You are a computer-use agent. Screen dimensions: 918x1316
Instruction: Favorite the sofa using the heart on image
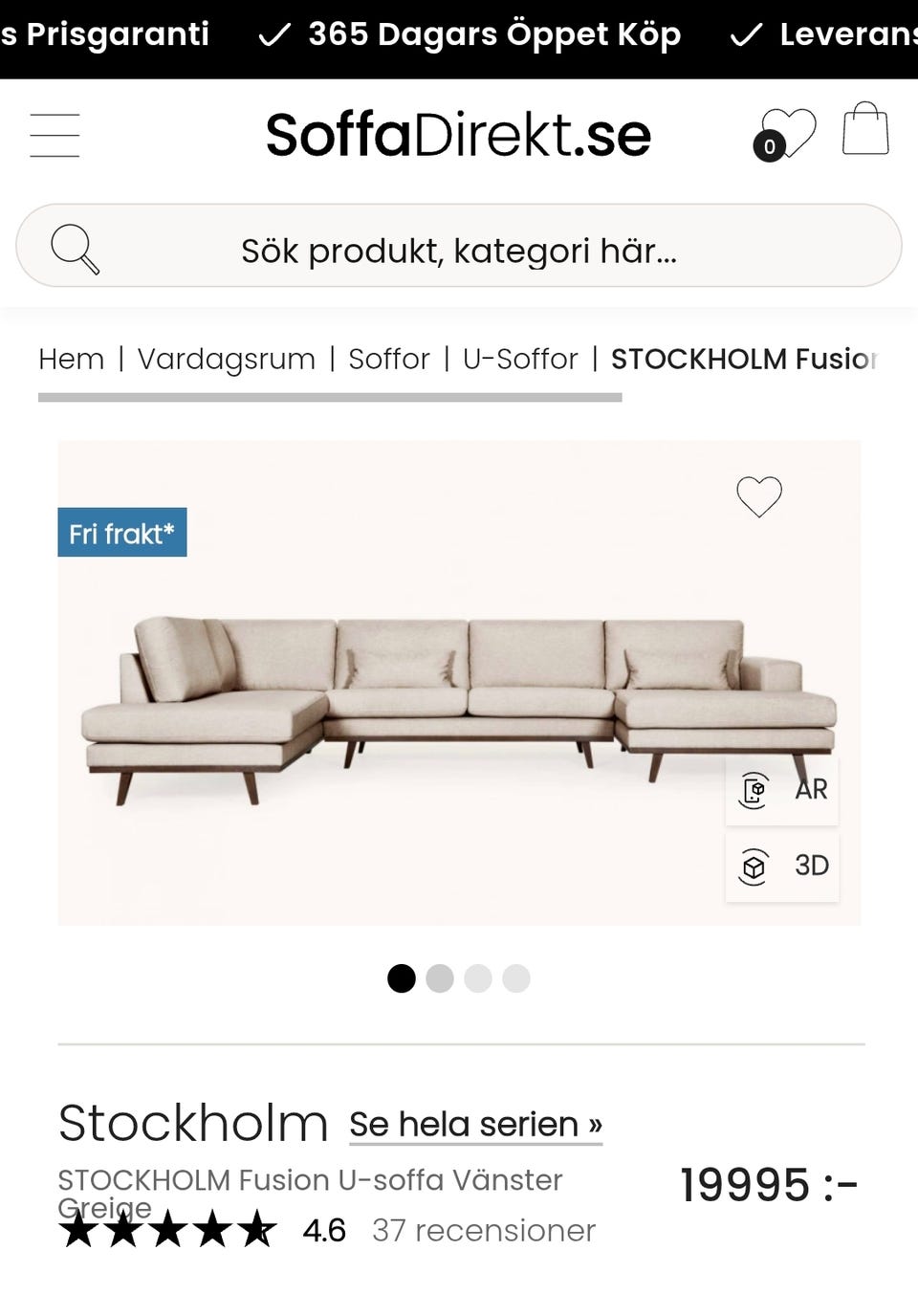pos(759,496)
